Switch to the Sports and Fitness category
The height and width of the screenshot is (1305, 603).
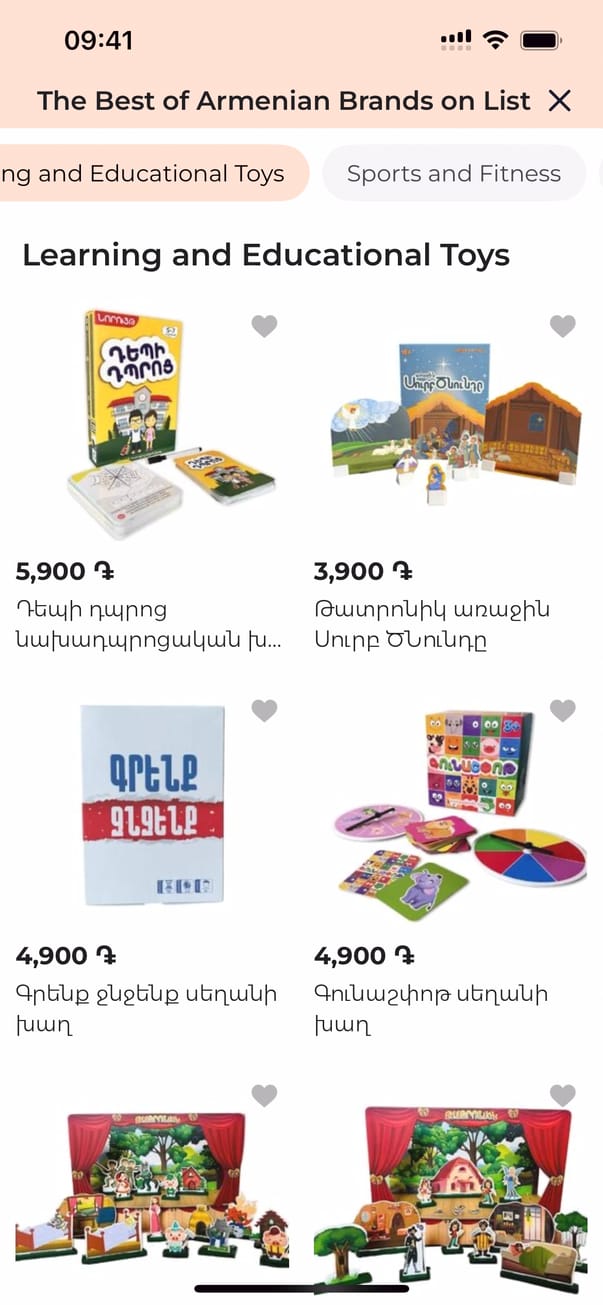453,173
